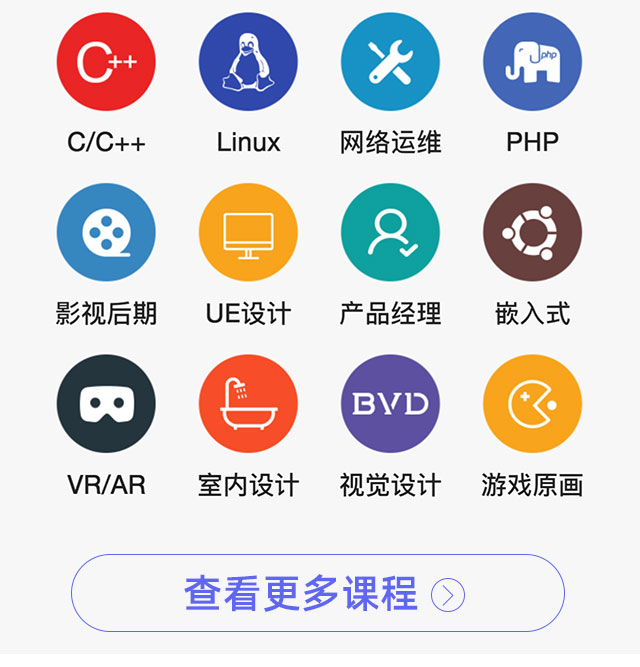Select the Linux course category
Image resolution: width=640 pixels, height=667 pixels.
point(248,62)
